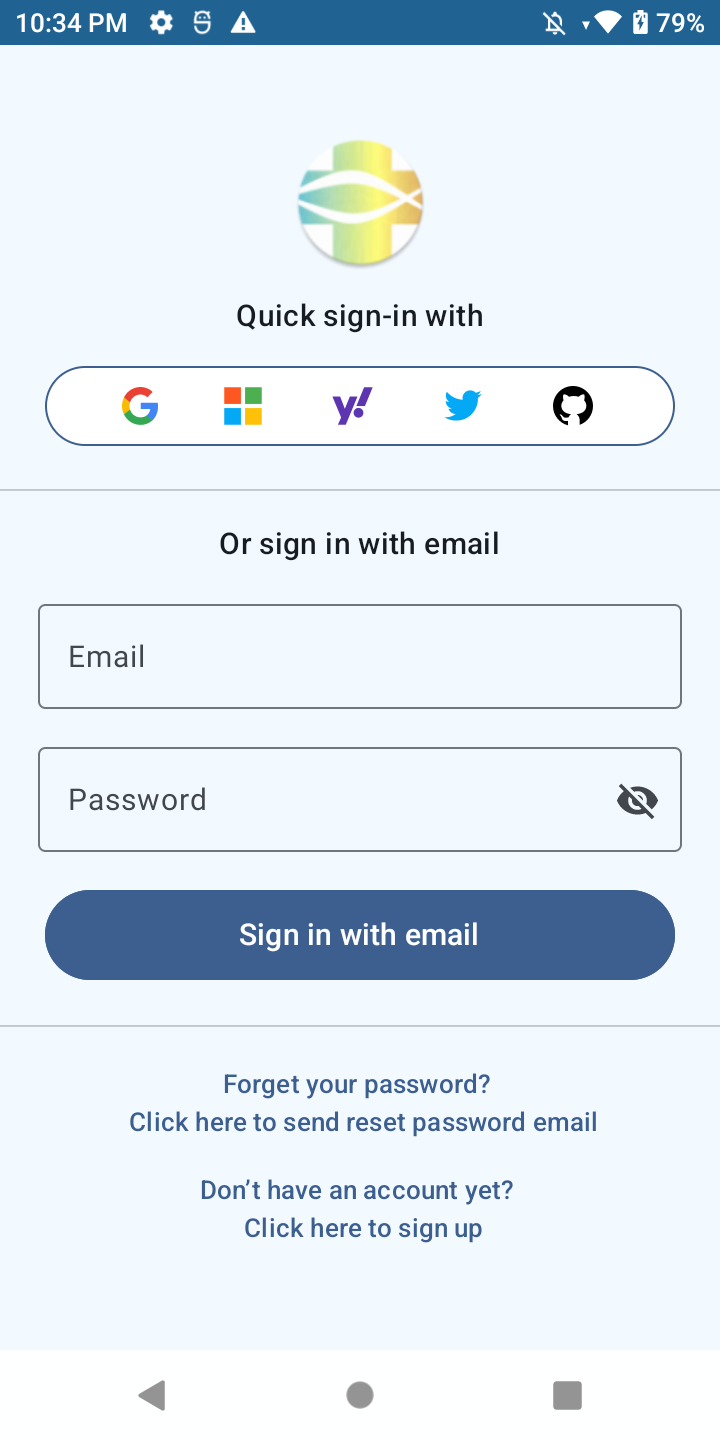Focus the Email field
Image resolution: width=720 pixels, height=1440 pixels.
[360, 656]
